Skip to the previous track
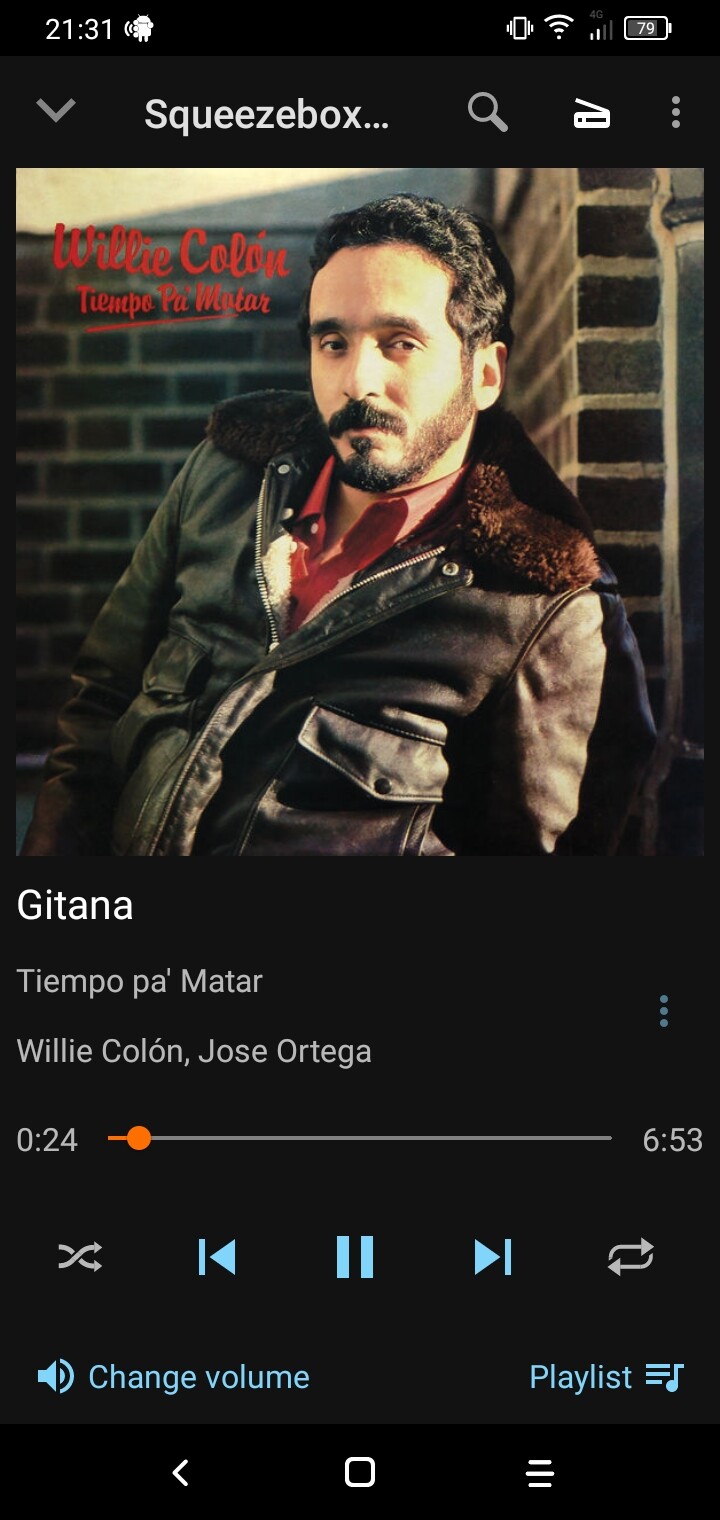Image resolution: width=720 pixels, height=1520 pixels. coord(217,1256)
